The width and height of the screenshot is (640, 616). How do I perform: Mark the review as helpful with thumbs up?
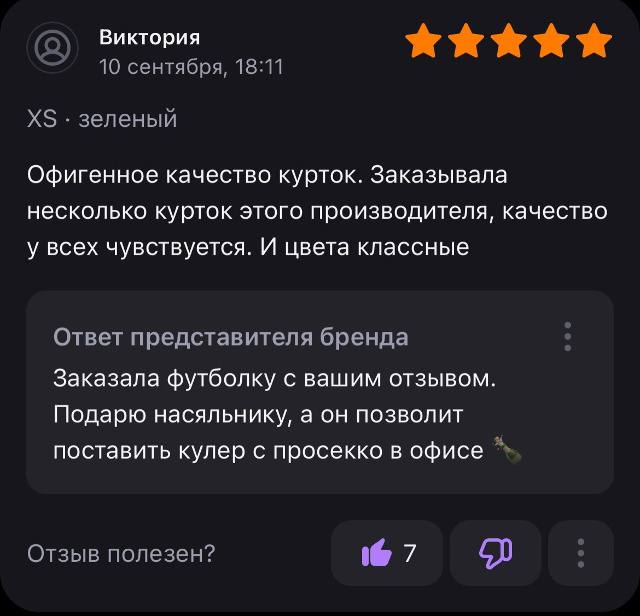pos(386,553)
